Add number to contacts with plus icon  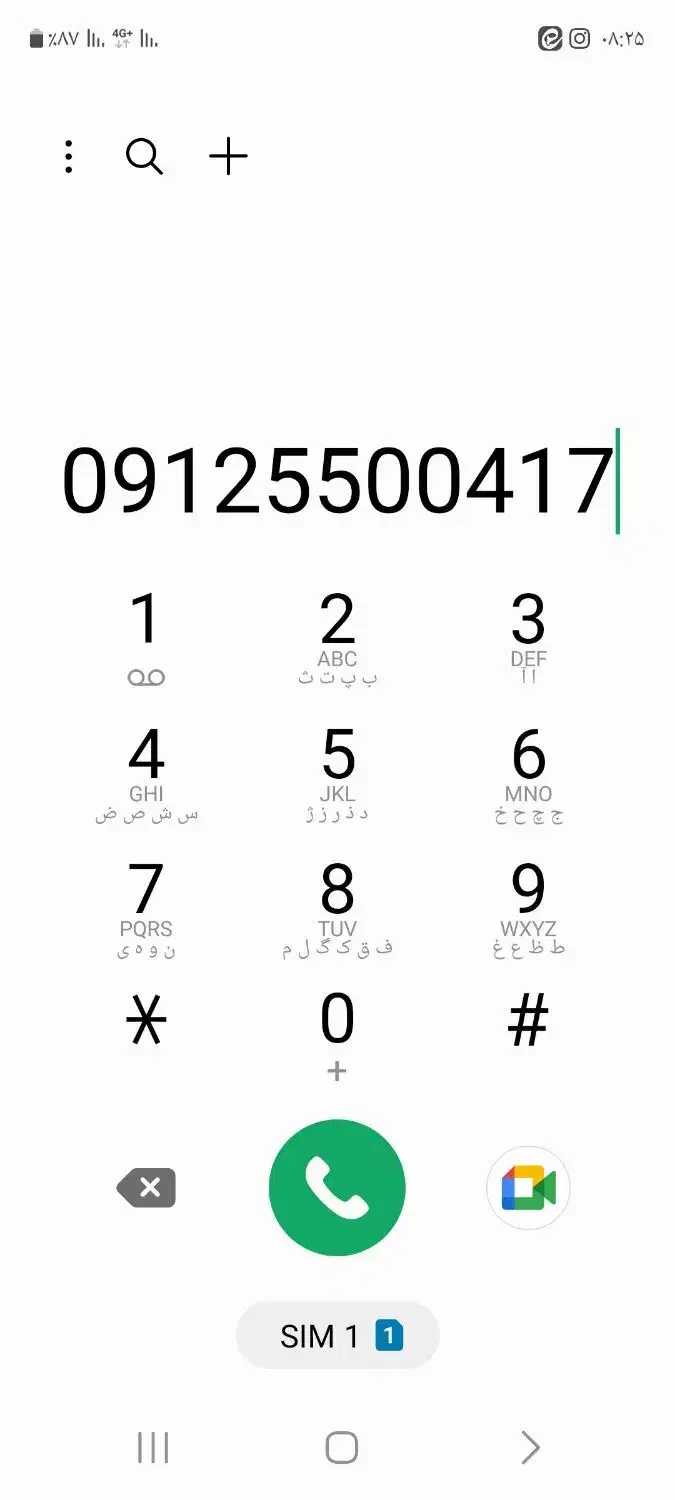(228, 157)
